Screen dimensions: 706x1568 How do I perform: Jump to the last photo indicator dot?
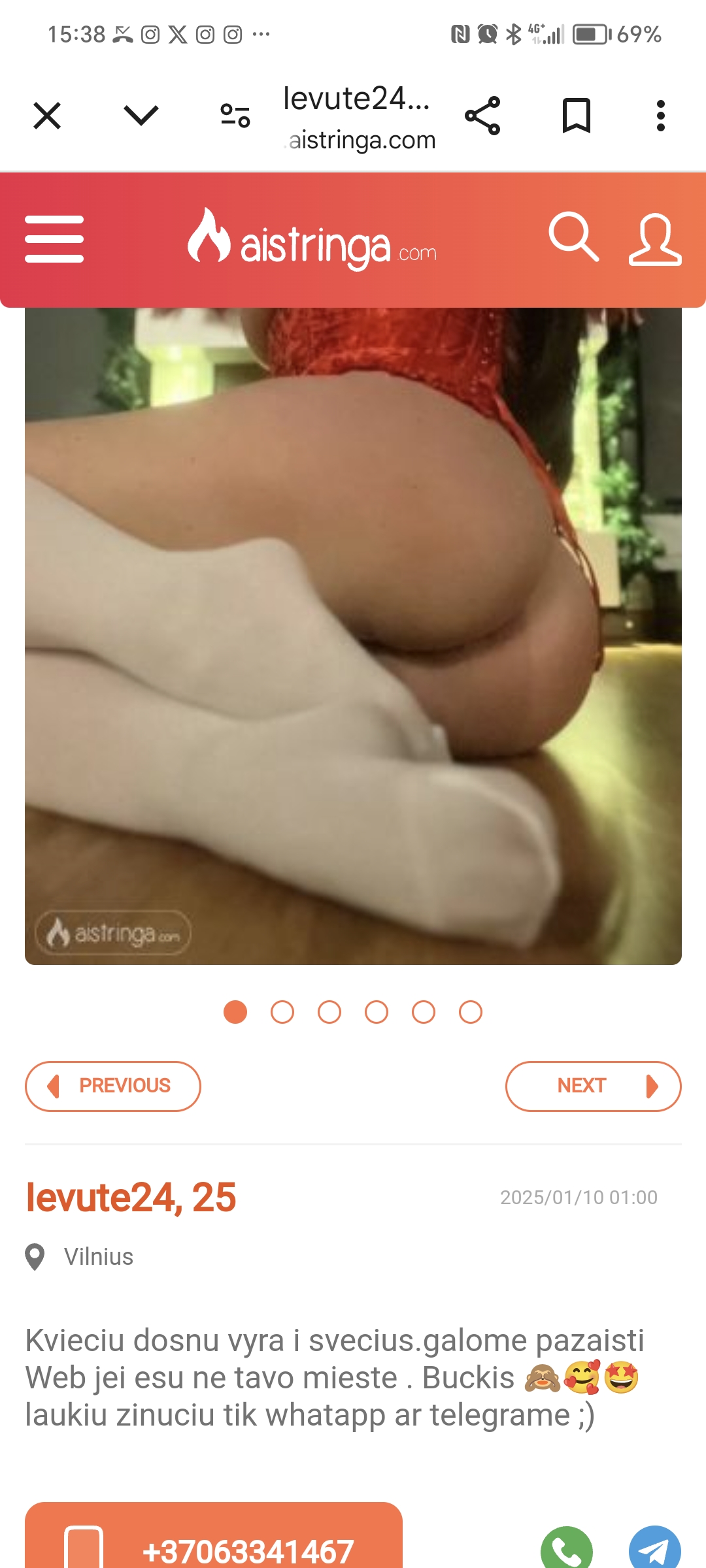tap(471, 1012)
